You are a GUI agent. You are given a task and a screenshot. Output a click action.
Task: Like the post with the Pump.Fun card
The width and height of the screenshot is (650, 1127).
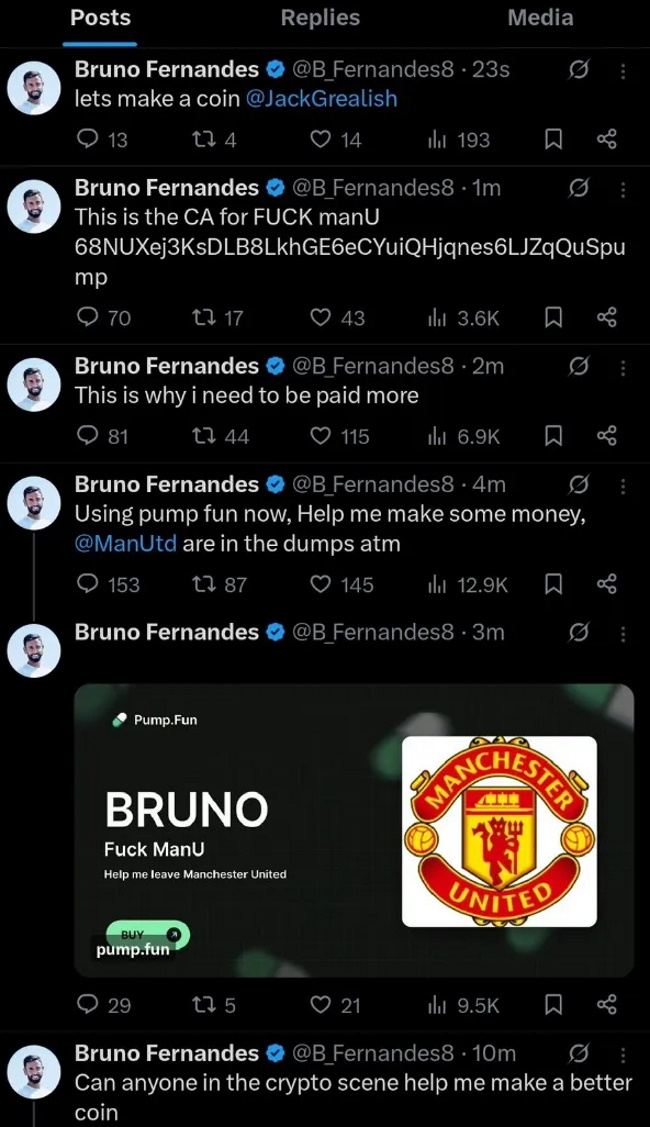point(320,1005)
